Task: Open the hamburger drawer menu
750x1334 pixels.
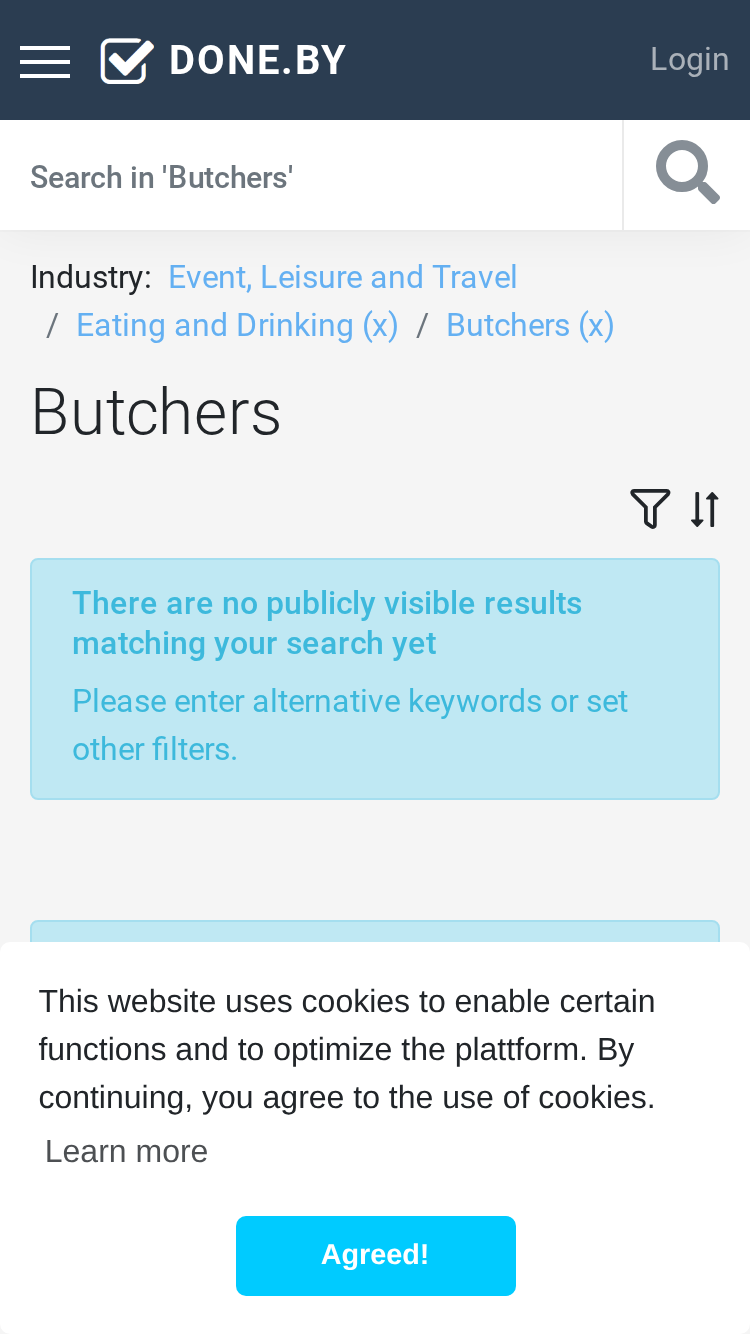Action: pos(45,61)
